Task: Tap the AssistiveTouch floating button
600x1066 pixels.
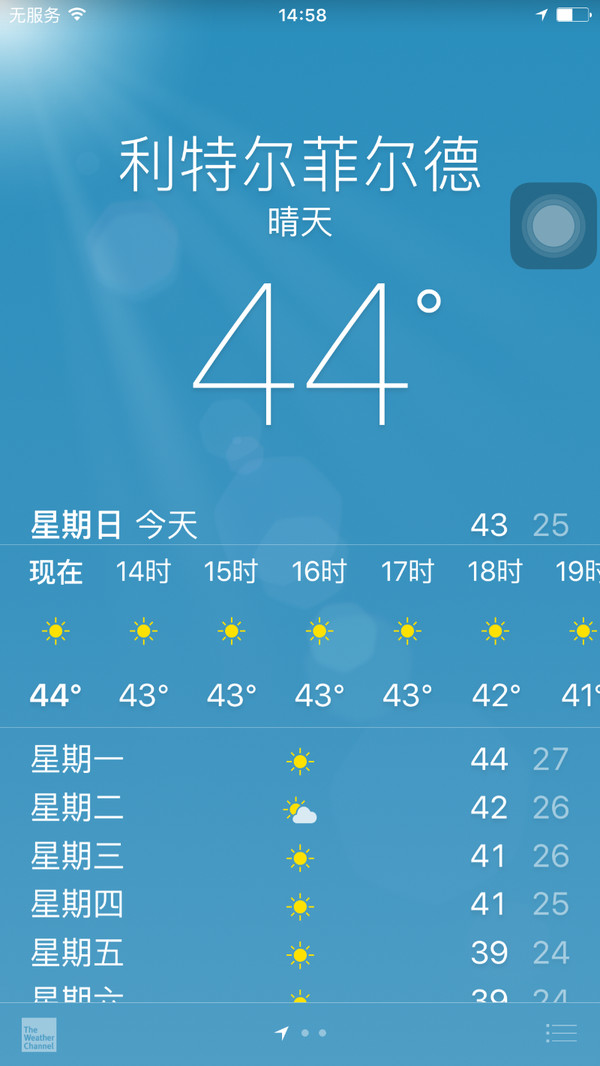Action: [x=553, y=226]
